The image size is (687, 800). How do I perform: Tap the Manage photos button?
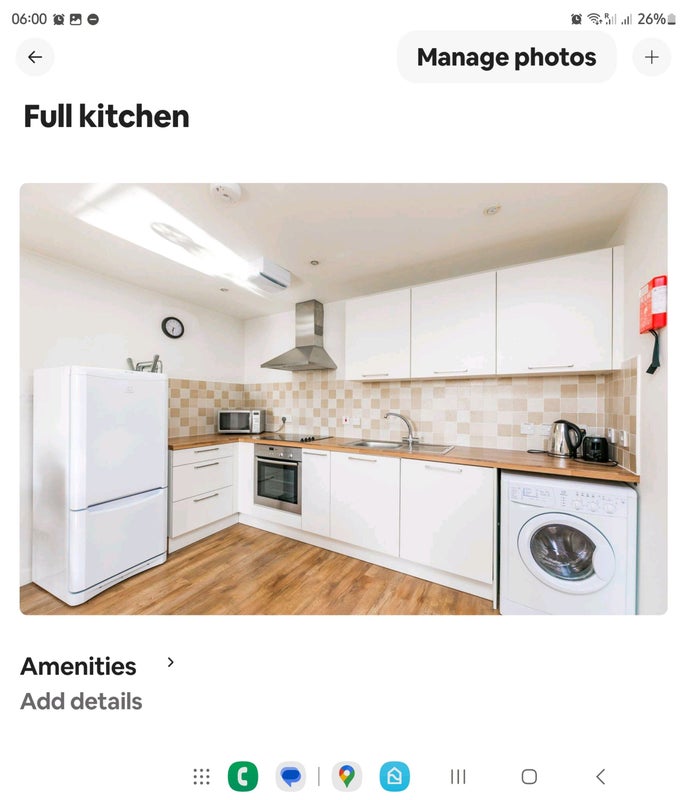tap(506, 57)
